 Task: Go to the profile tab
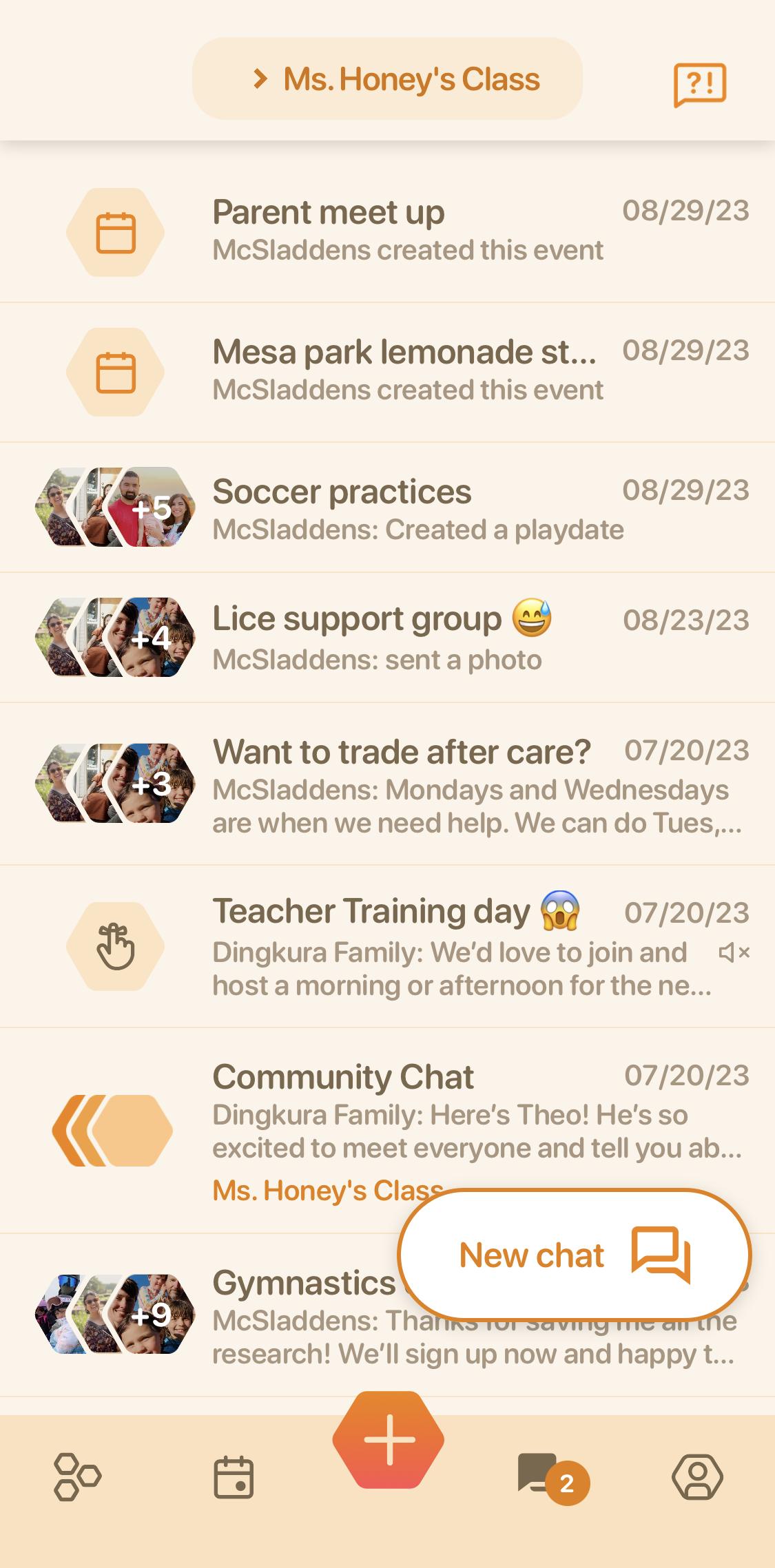point(697,1477)
